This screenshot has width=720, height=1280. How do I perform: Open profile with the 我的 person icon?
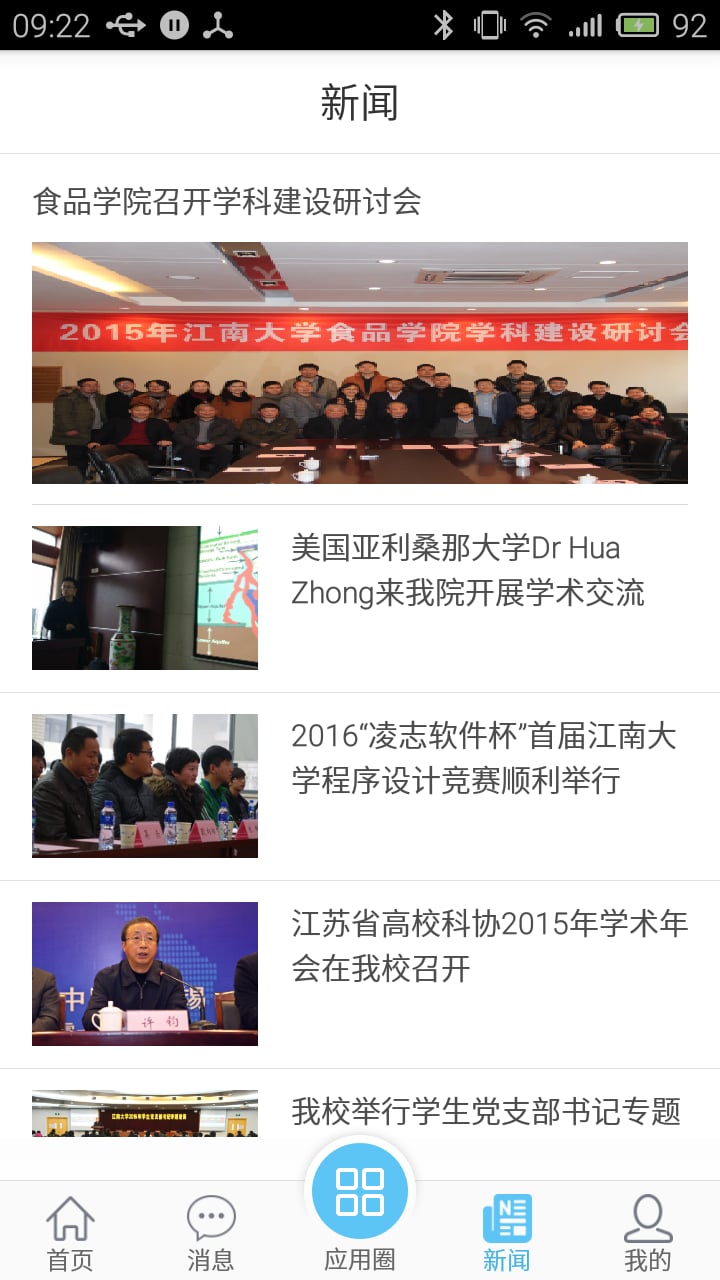click(648, 1218)
